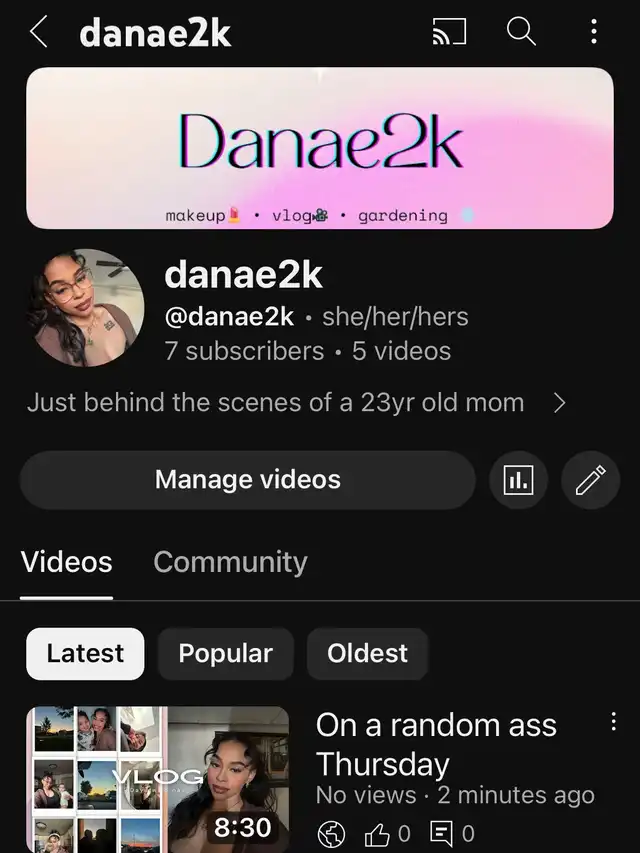Edit channel with the pencil icon
Viewport: 640px width, 853px height.
[x=590, y=481]
